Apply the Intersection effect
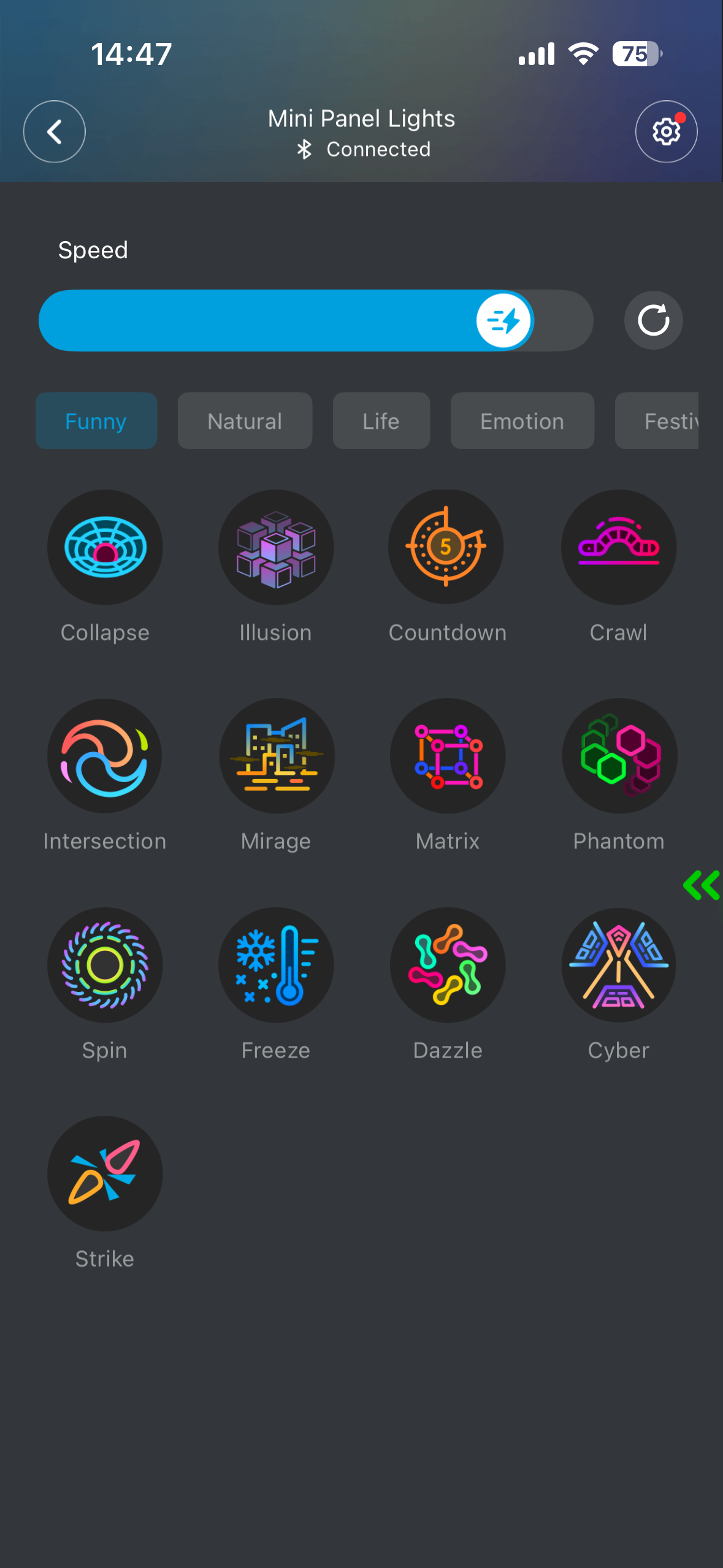723x1568 pixels. pos(105,756)
